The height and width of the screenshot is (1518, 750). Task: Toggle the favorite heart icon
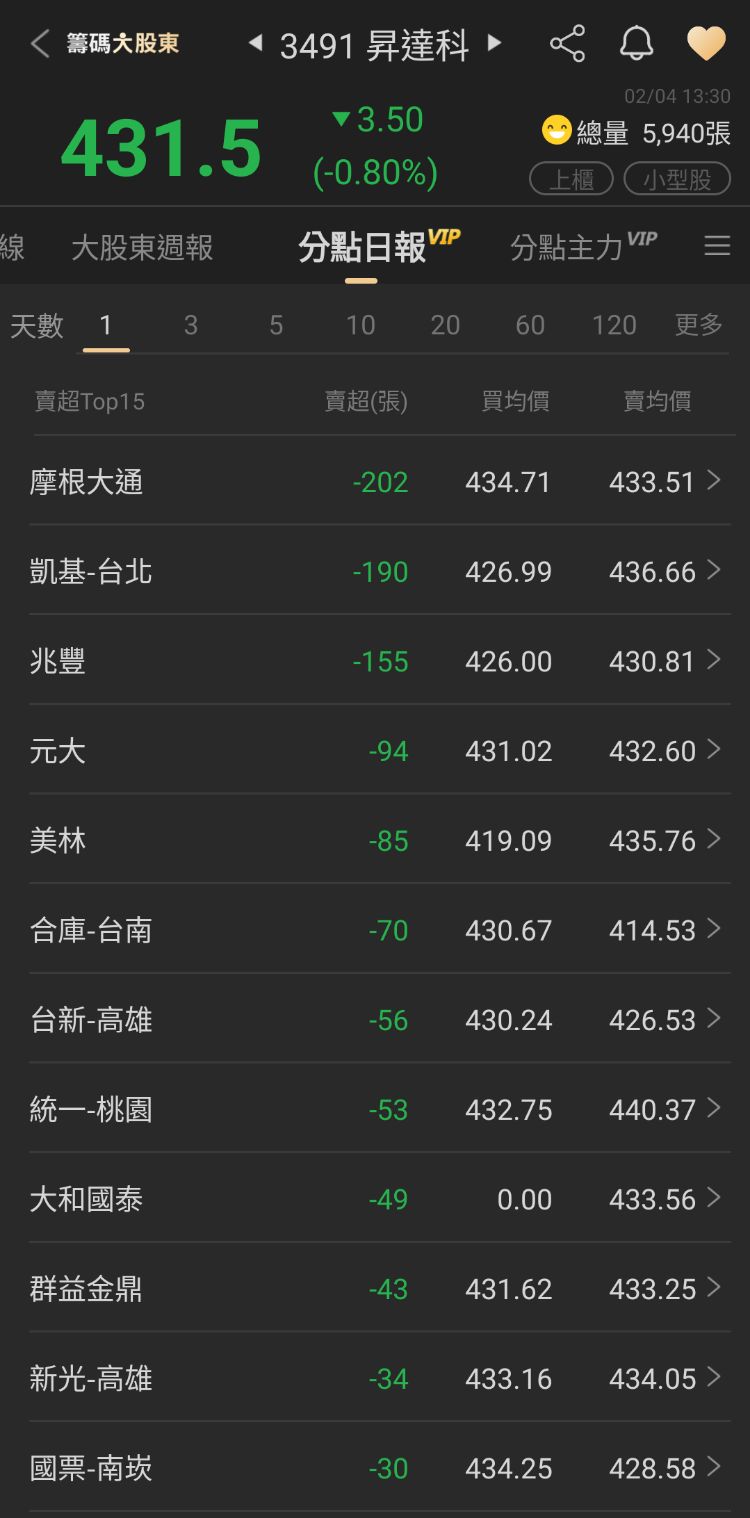(x=706, y=44)
